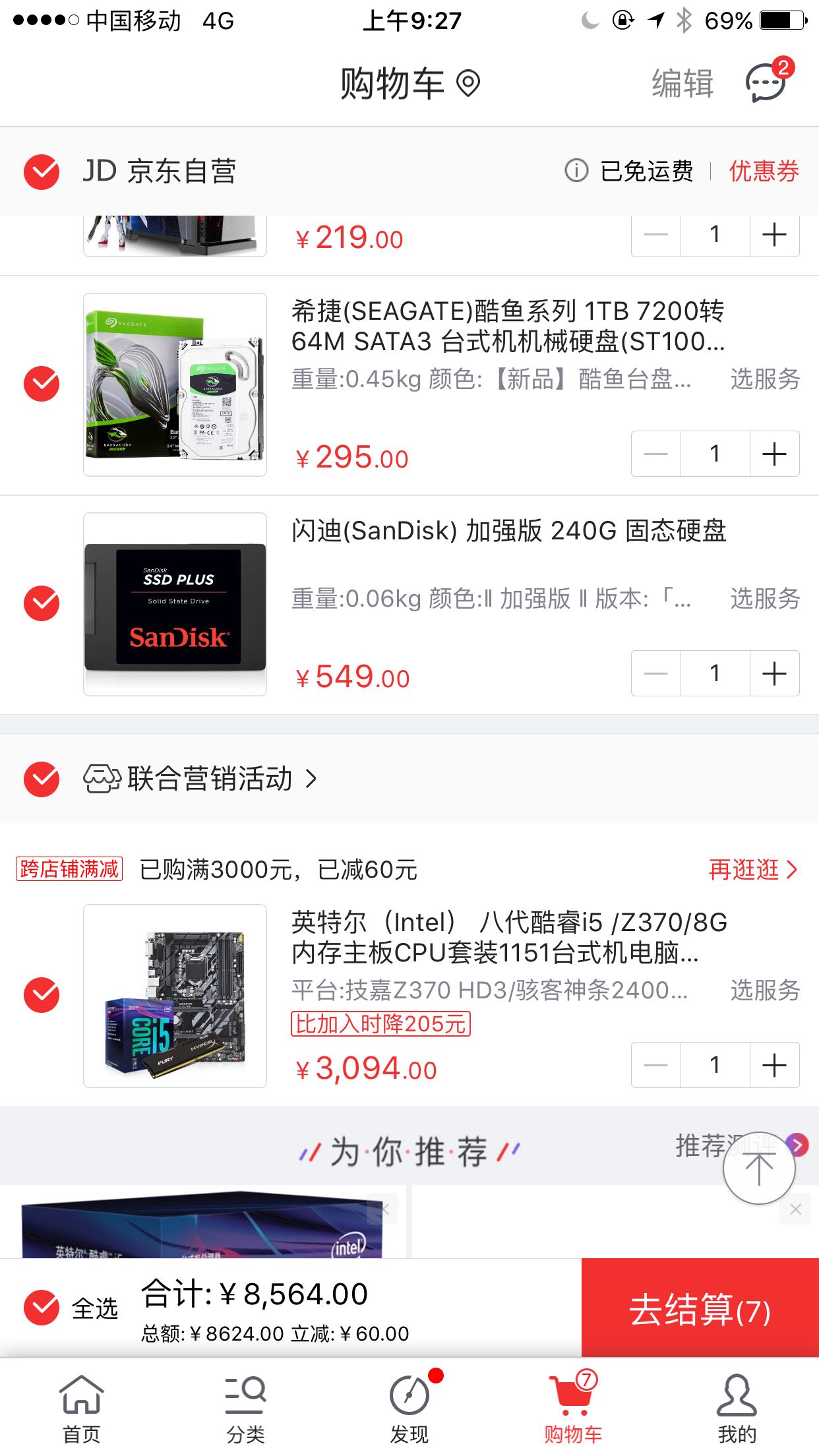Increase quantity of Seagate 1TB hard drive
The image size is (819, 1456).
click(774, 454)
